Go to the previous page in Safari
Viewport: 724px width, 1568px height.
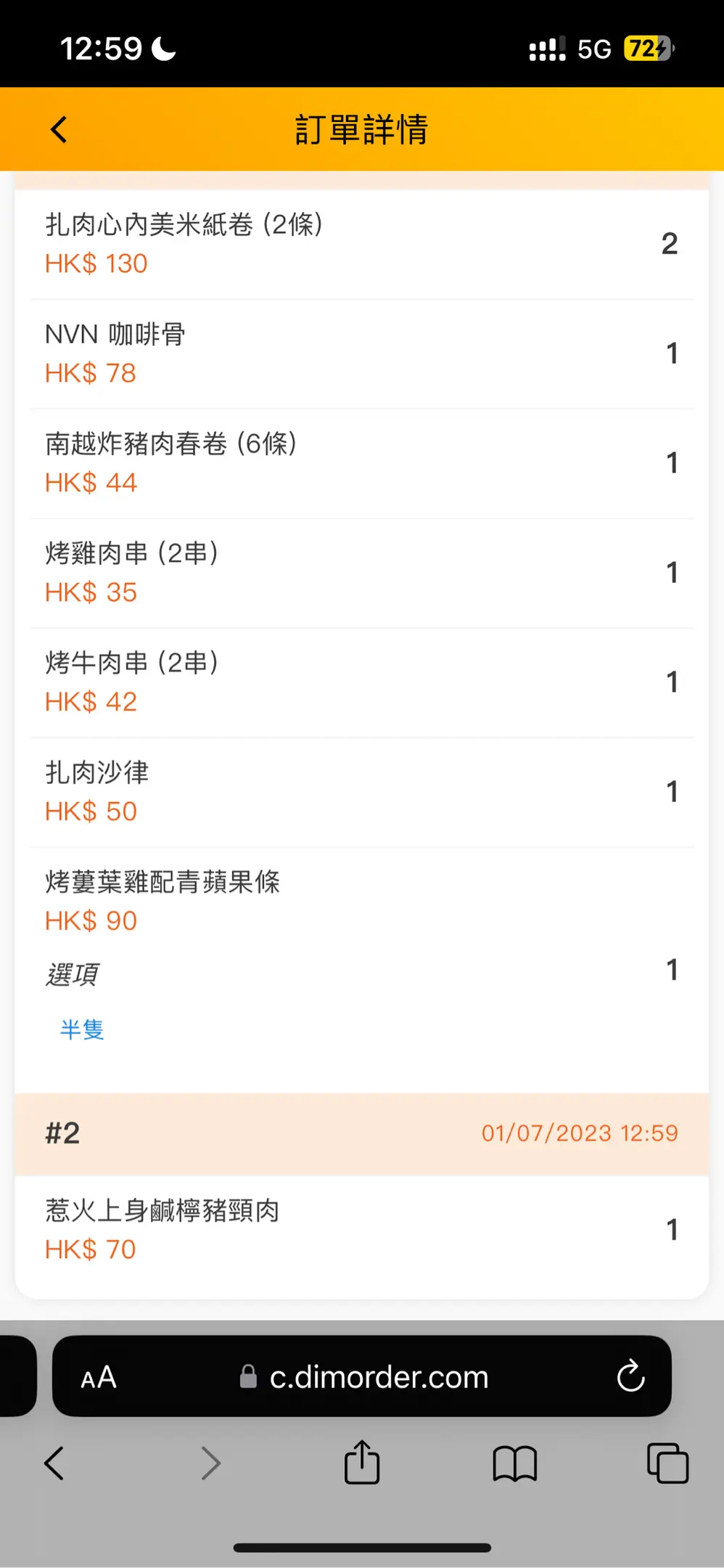pos(55,1463)
